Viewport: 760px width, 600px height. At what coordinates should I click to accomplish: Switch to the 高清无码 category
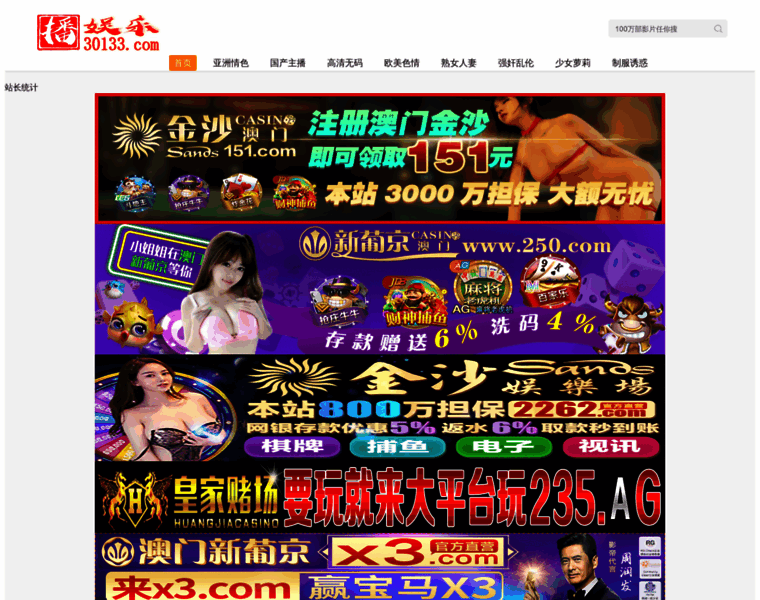tap(344, 63)
